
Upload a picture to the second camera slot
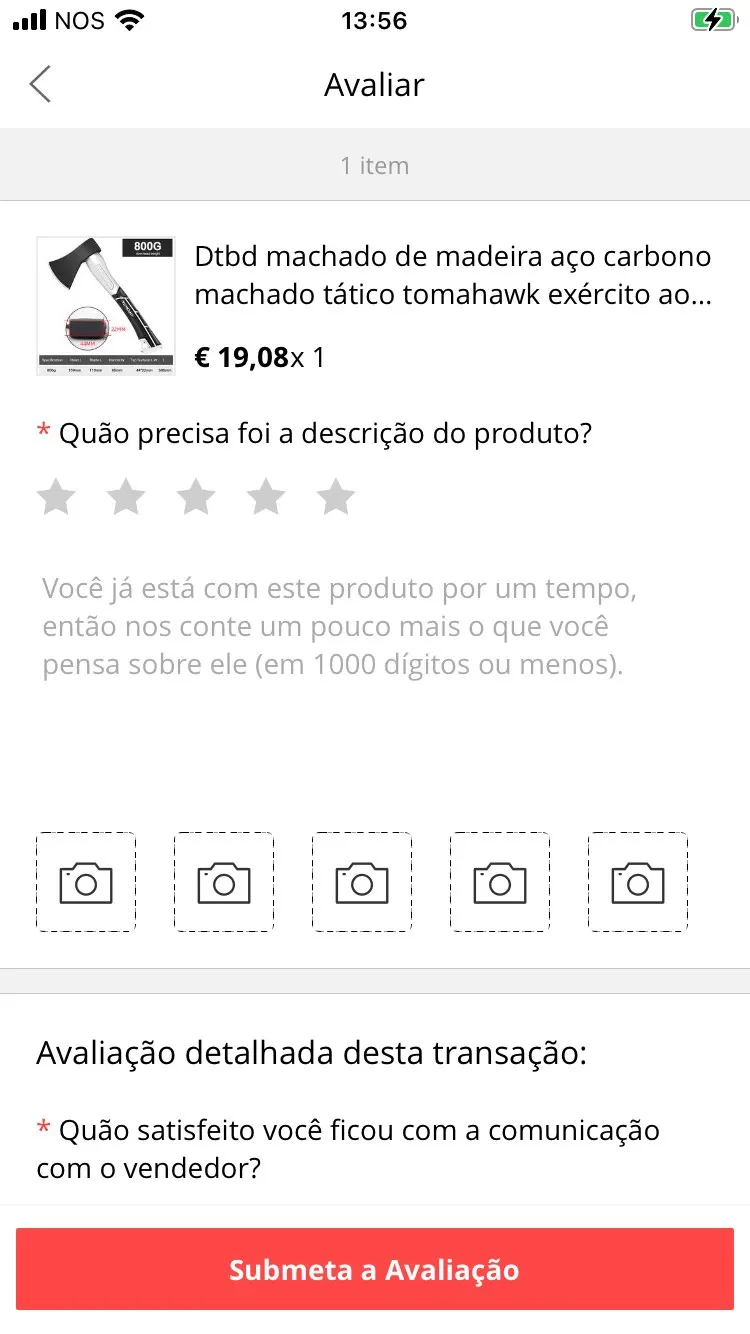(224, 882)
